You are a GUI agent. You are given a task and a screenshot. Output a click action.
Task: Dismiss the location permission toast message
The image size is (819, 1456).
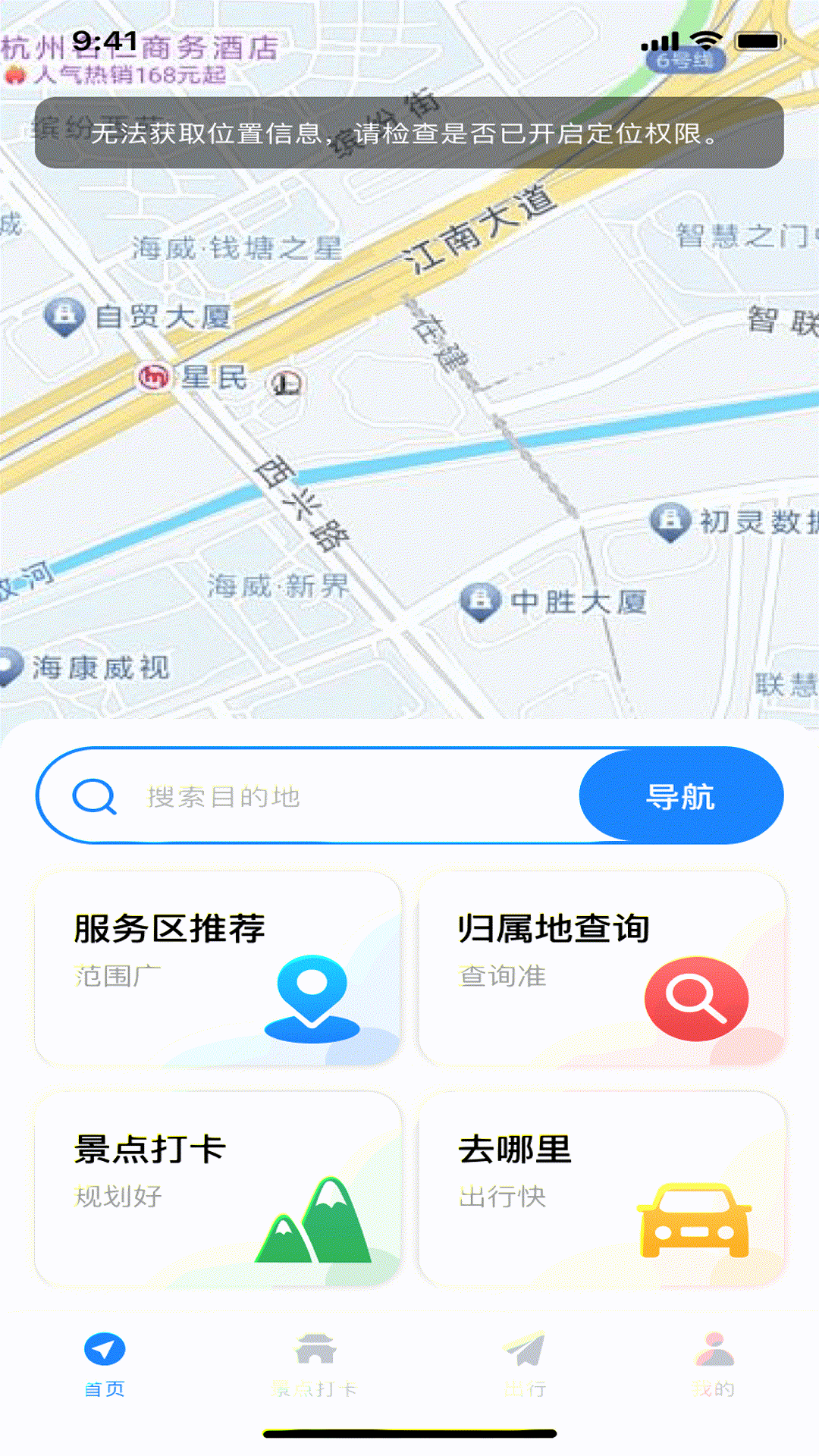(409, 136)
